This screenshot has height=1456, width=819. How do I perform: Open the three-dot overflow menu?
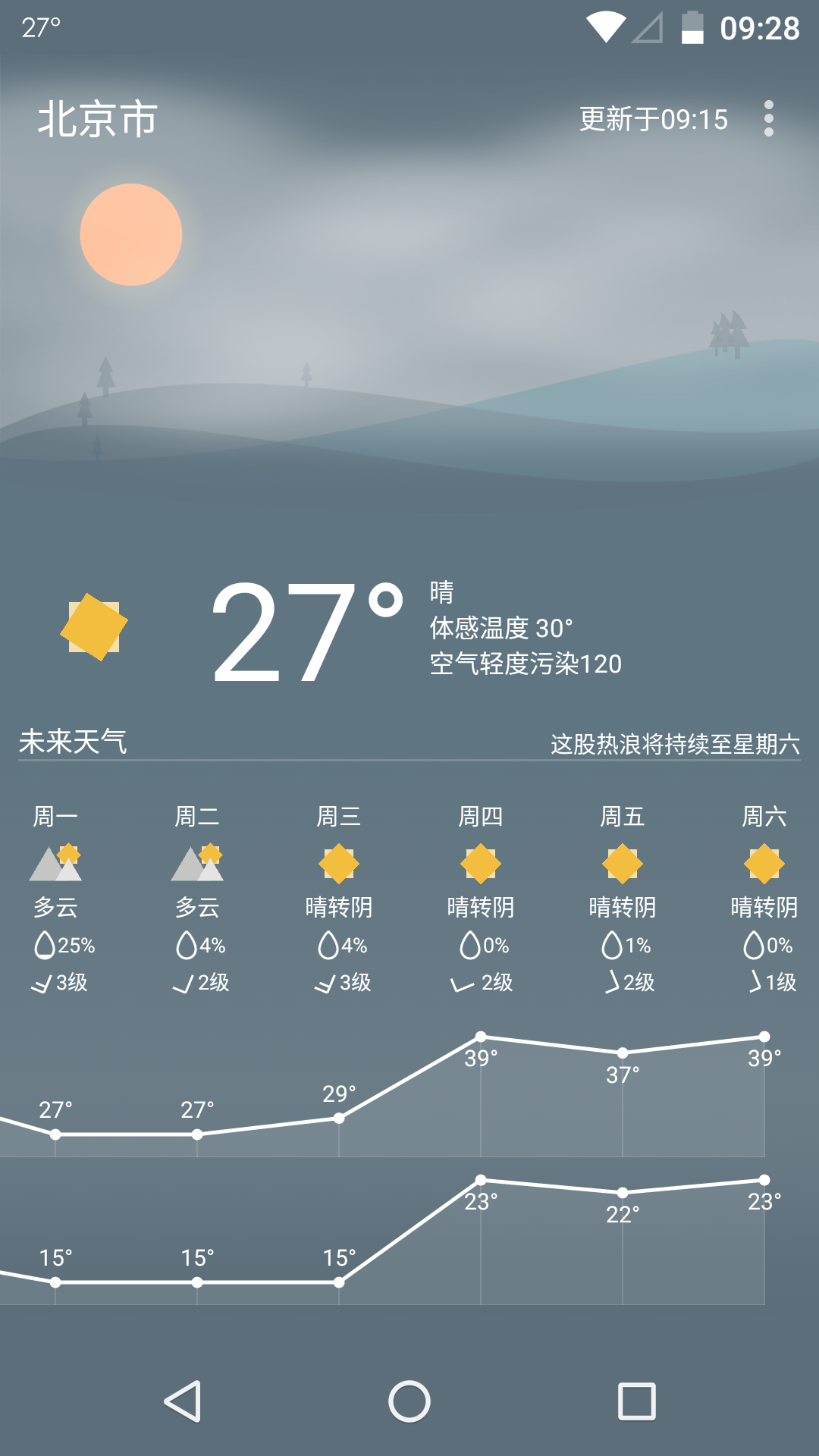point(768,119)
